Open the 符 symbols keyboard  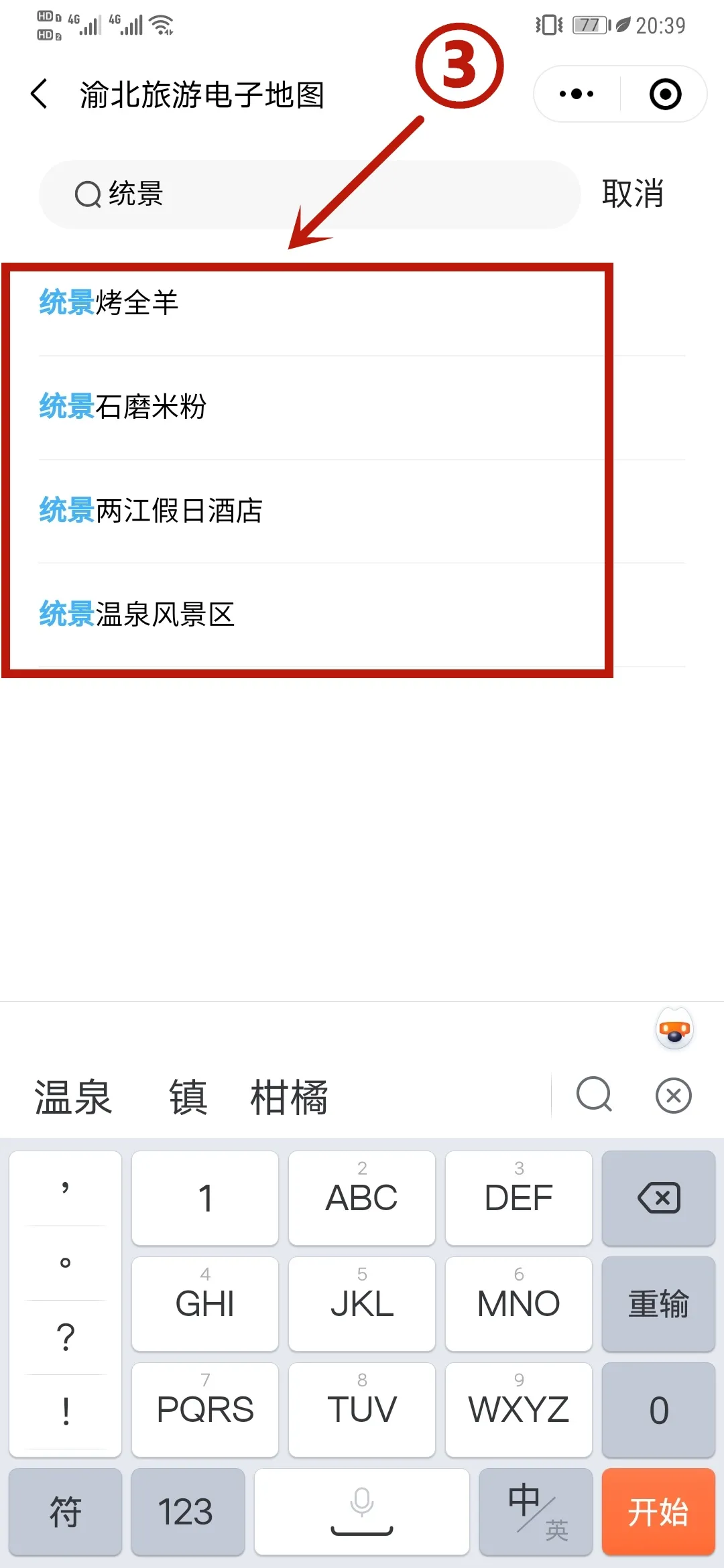[x=66, y=1512]
